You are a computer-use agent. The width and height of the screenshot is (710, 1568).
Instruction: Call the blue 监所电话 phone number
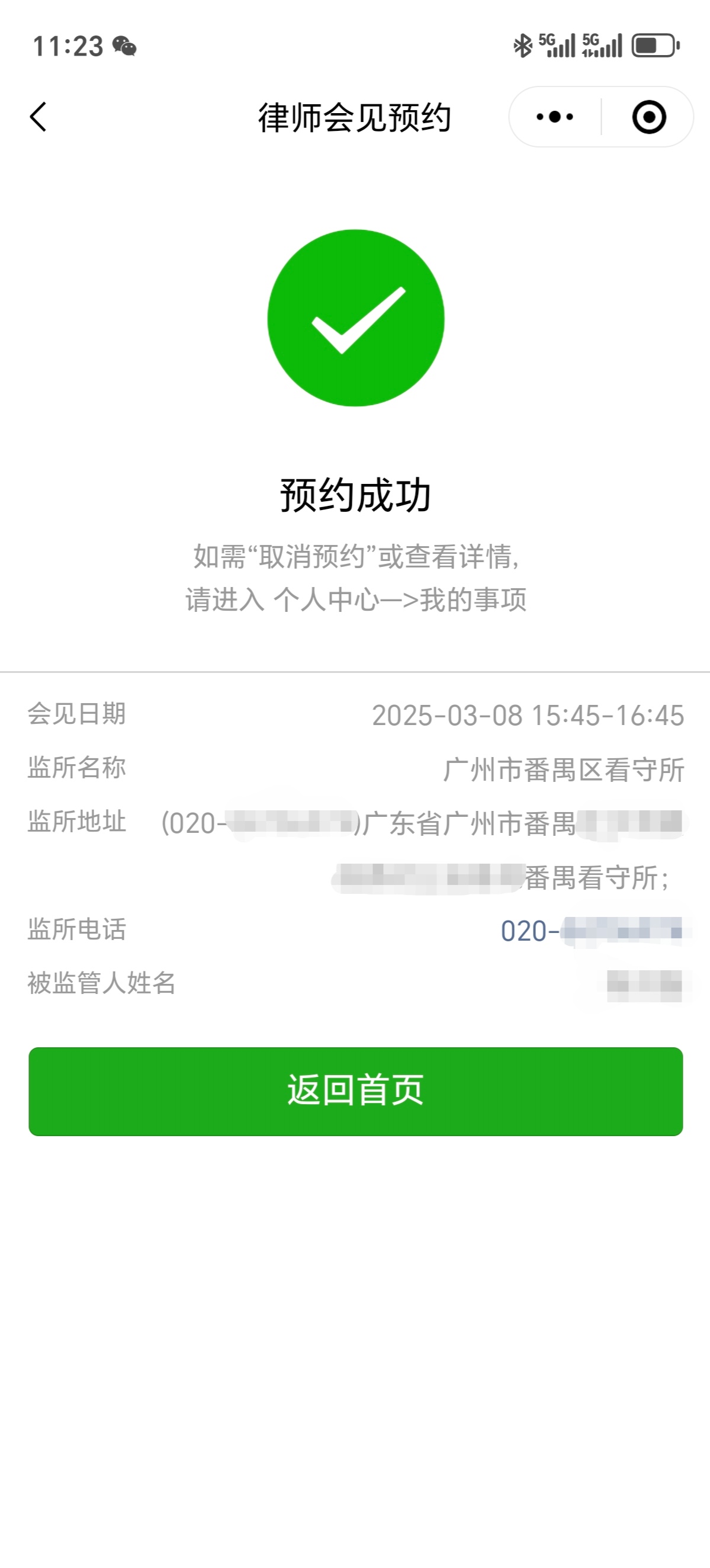(x=590, y=931)
